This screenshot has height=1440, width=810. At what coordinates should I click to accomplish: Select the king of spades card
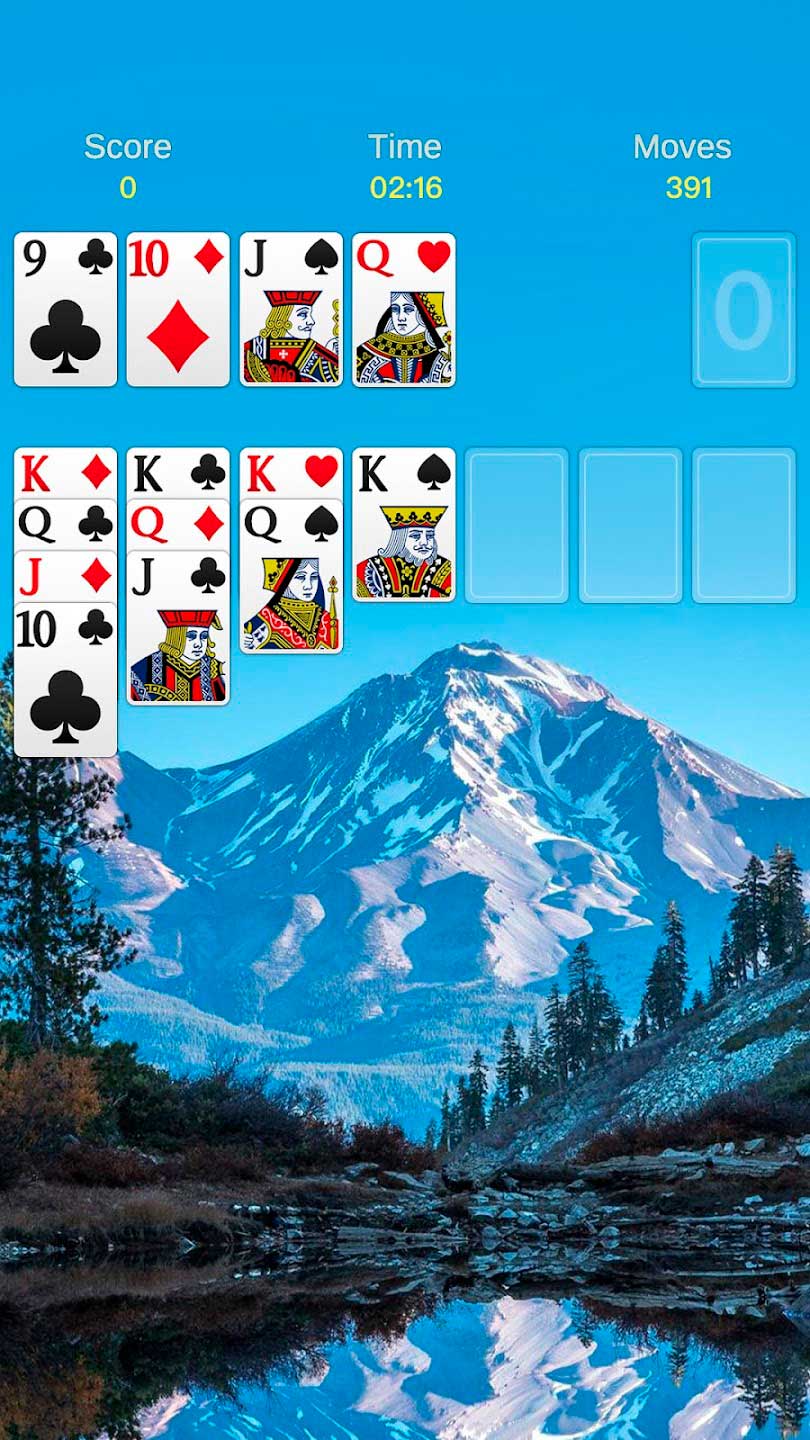point(404,525)
